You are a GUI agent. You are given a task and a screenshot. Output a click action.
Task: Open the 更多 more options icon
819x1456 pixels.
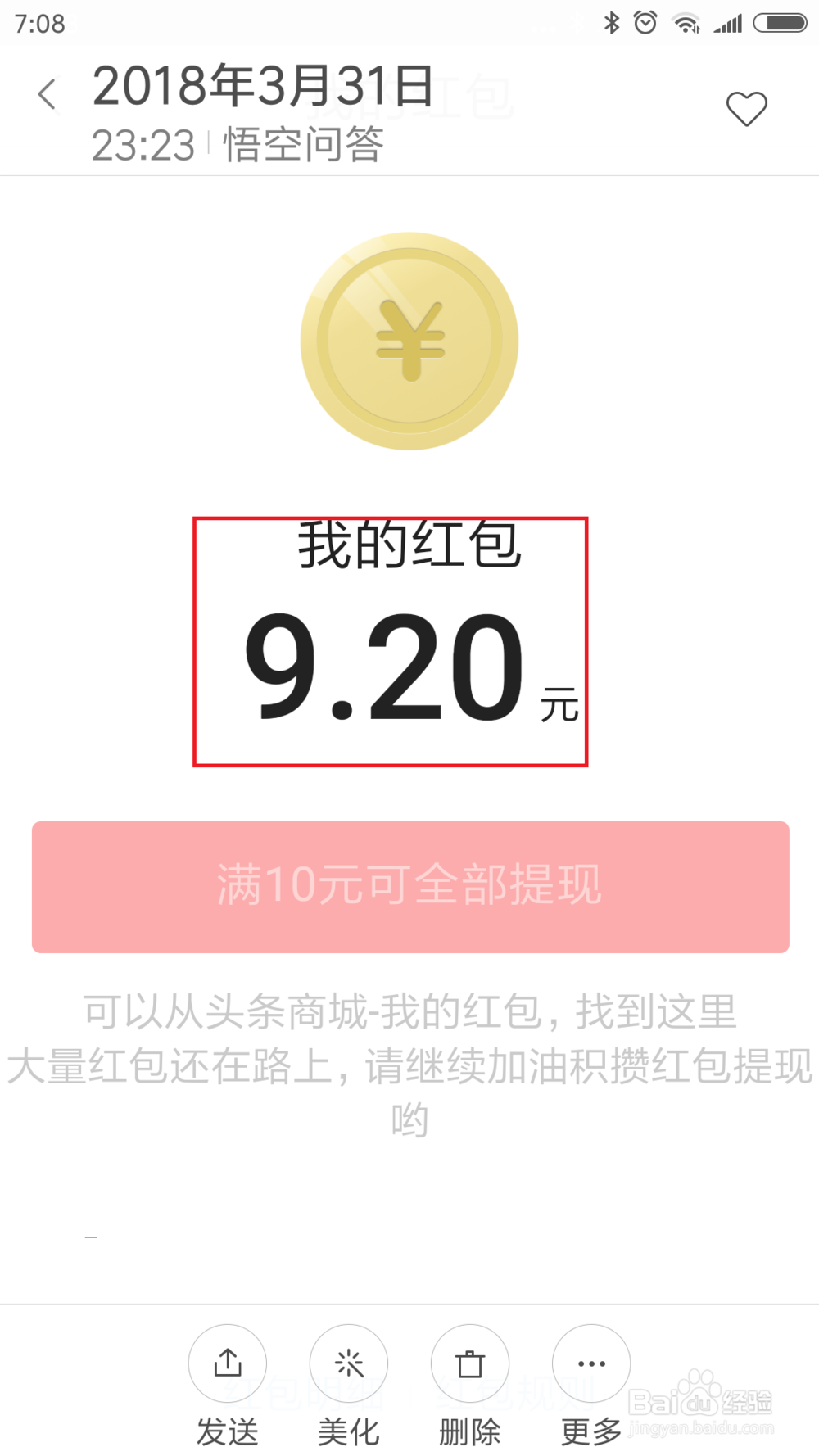[590, 1363]
